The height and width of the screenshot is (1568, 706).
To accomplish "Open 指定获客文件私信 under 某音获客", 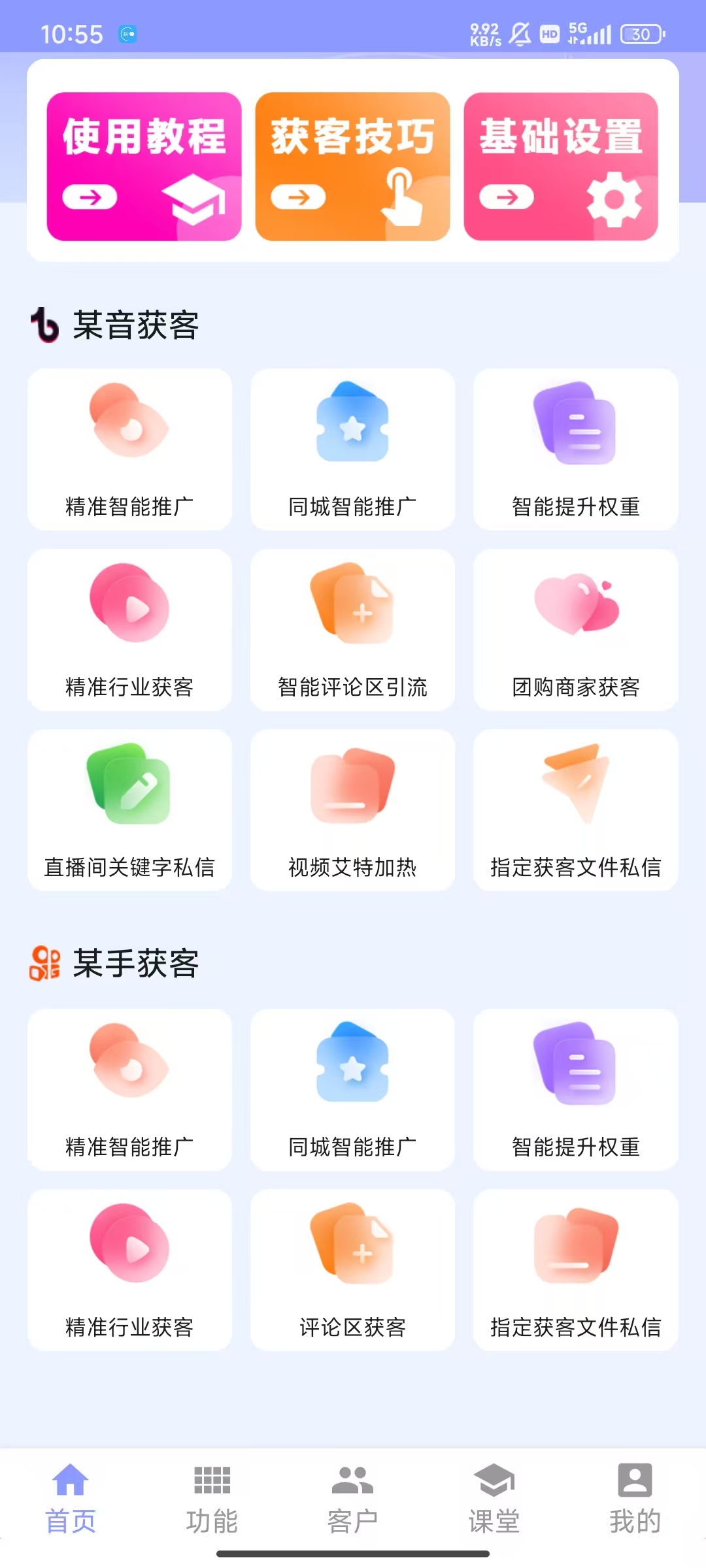I will (x=575, y=810).
